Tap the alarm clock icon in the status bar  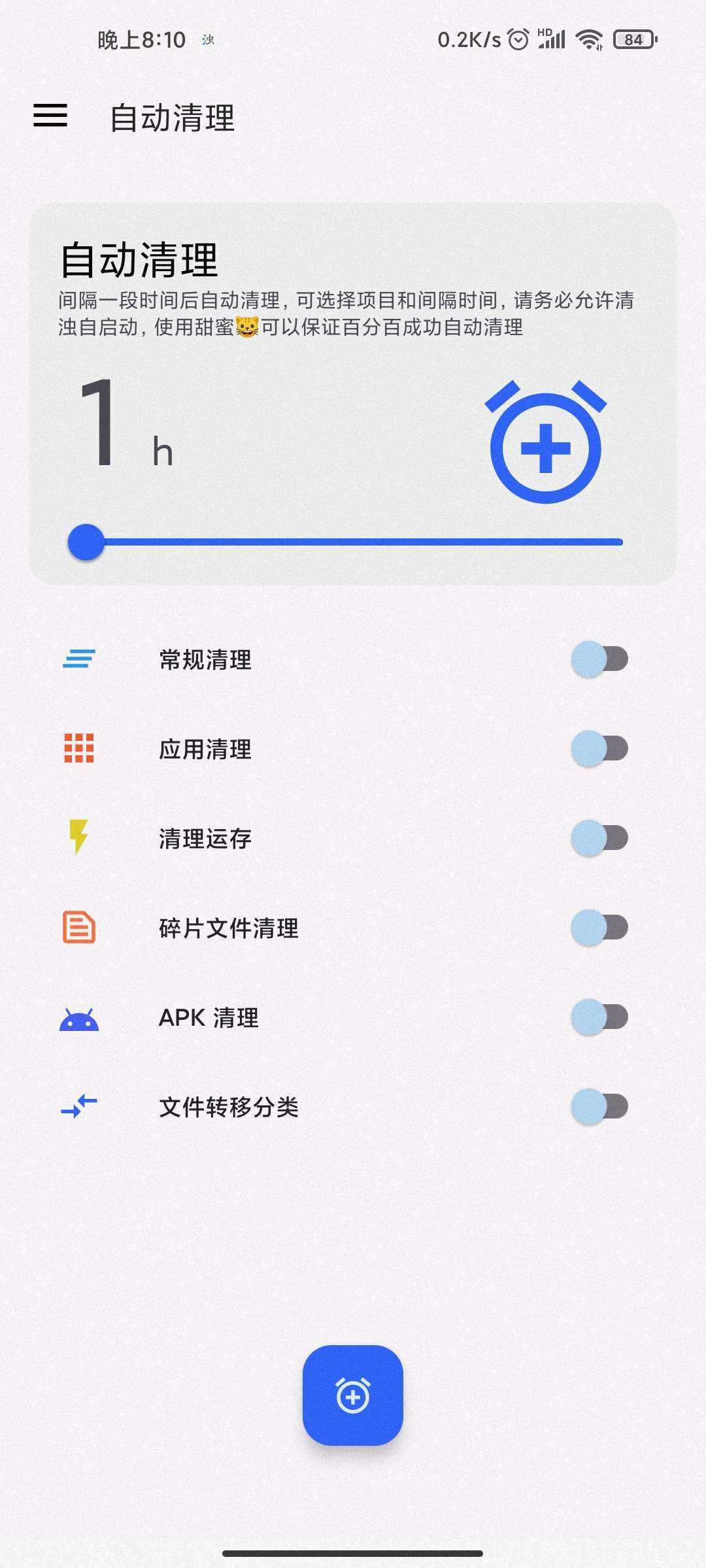[x=520, y=41]
